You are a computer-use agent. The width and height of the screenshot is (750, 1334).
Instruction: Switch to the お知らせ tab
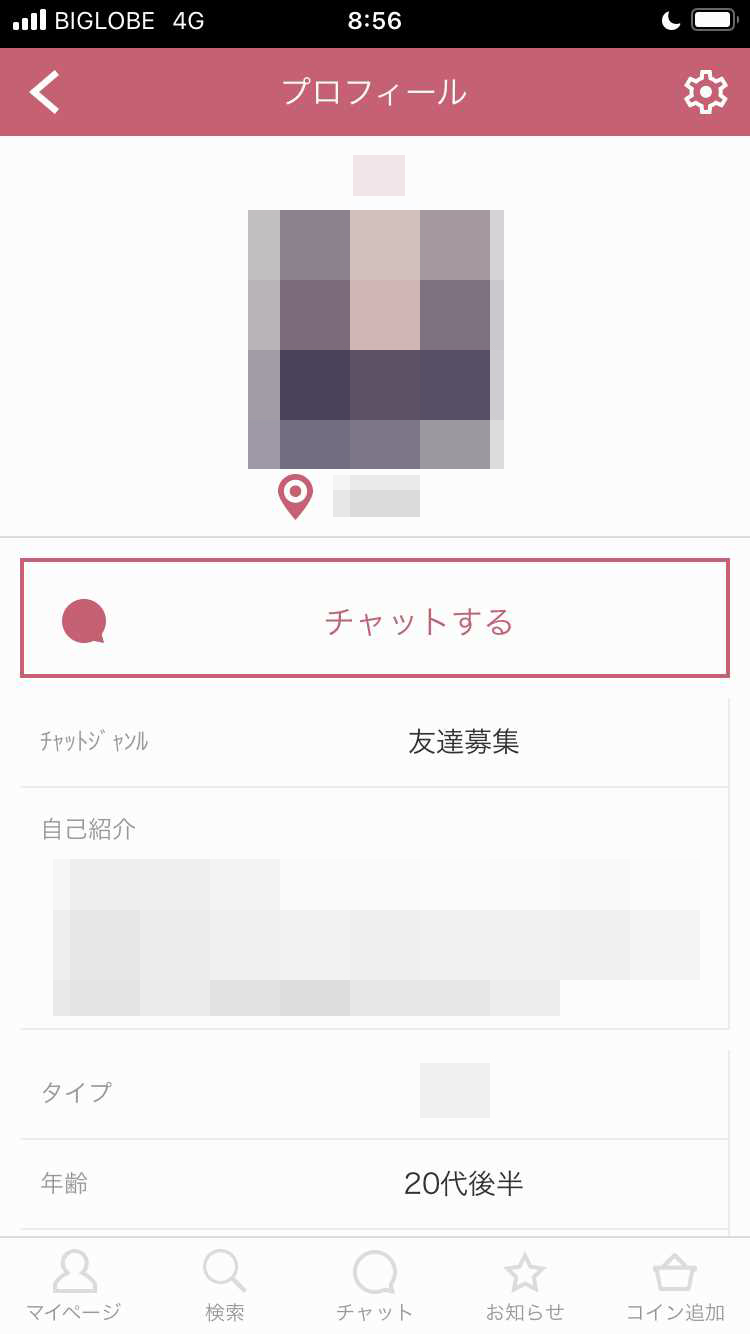pyautogui.click(x=524, y=1285)
